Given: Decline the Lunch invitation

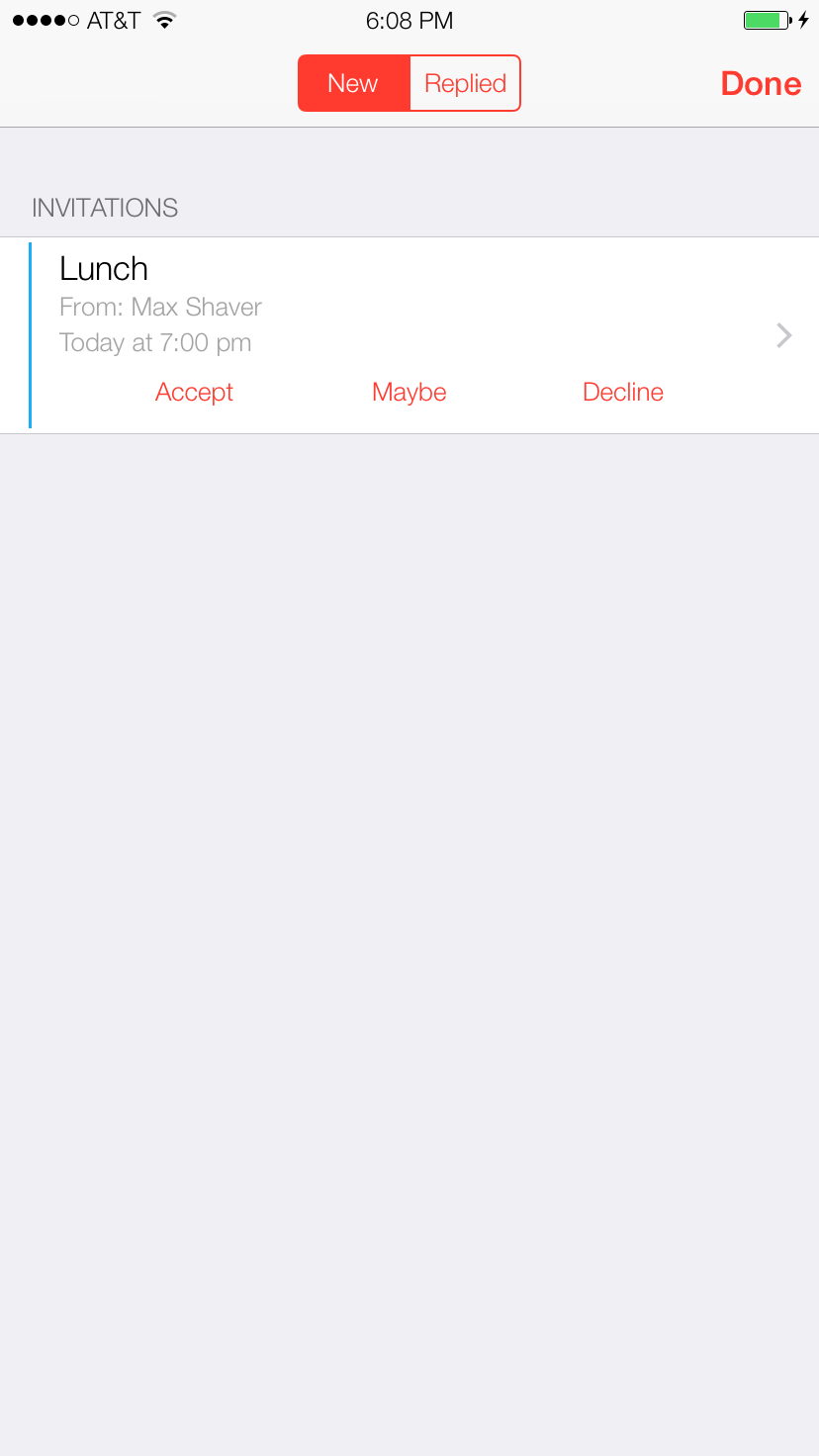Looking at the screenshot, I should 623,392.
